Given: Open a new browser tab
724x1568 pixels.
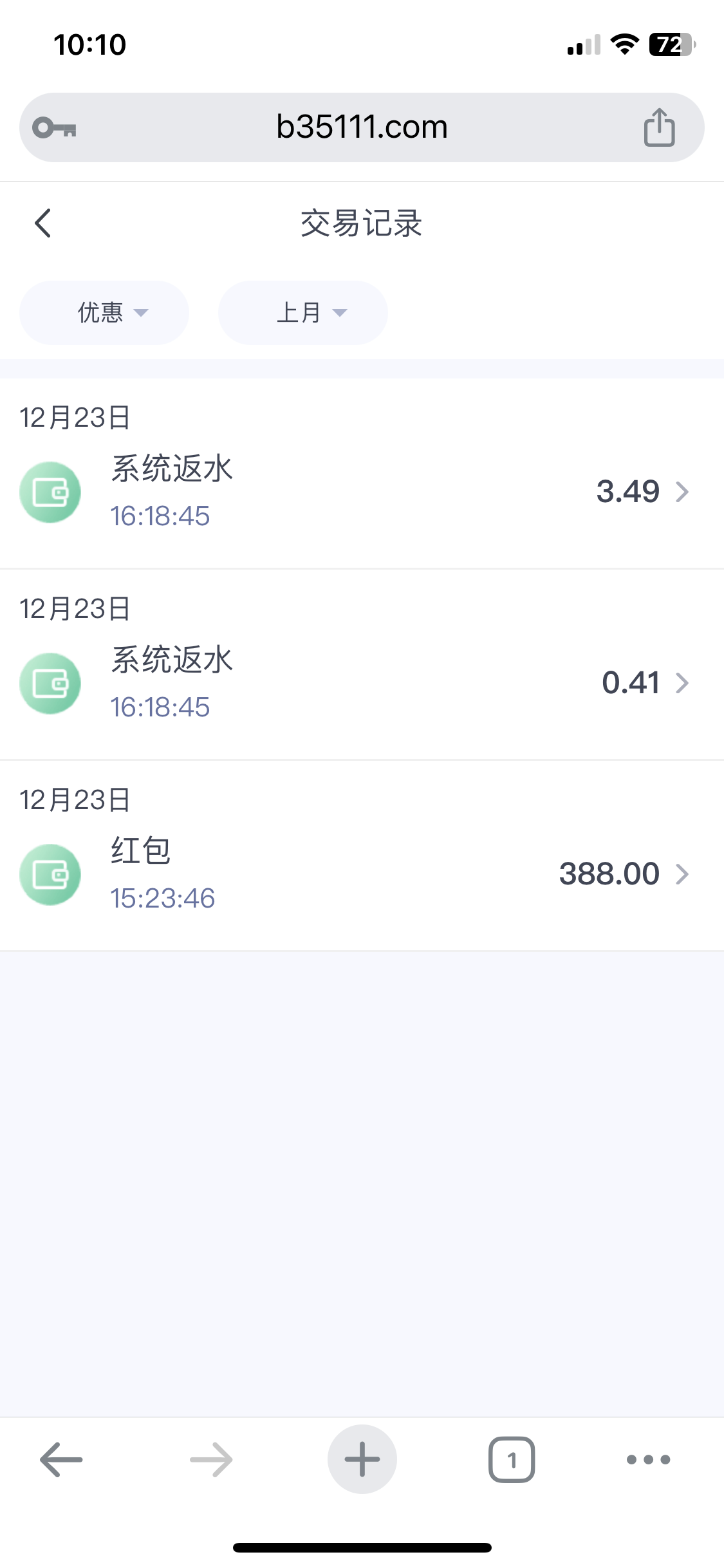Looking at the screenshot, I should 362,1459.
